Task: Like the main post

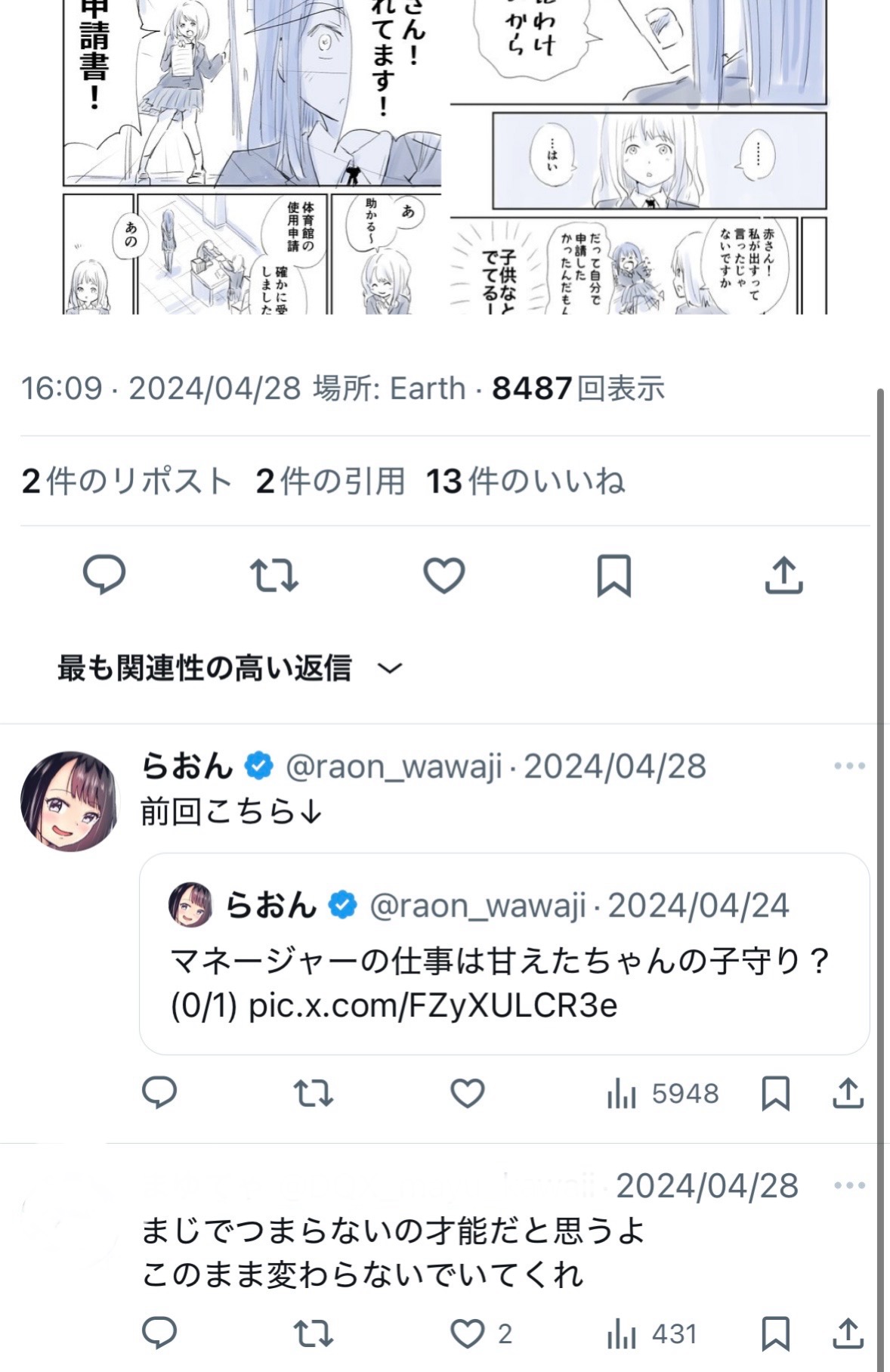Action: 444,575
